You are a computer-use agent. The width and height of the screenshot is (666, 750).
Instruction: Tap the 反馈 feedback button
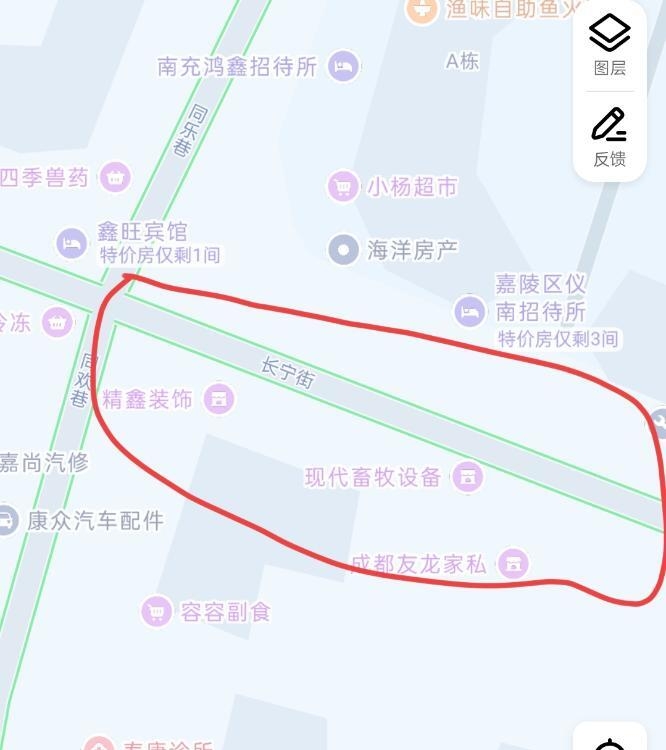pos(609,136)
